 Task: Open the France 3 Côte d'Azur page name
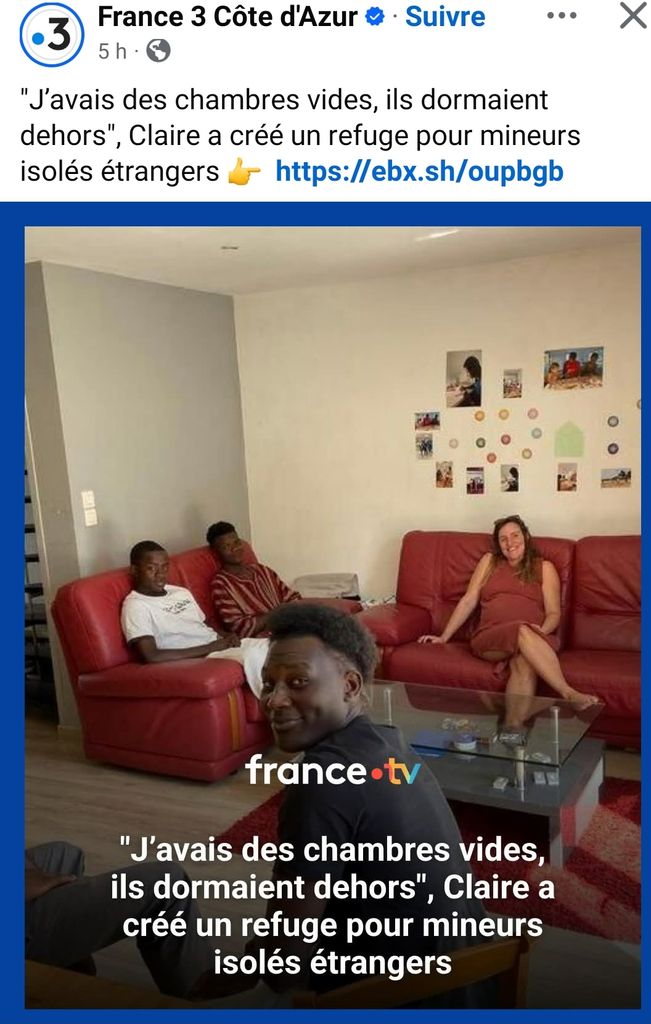point(227,16)
